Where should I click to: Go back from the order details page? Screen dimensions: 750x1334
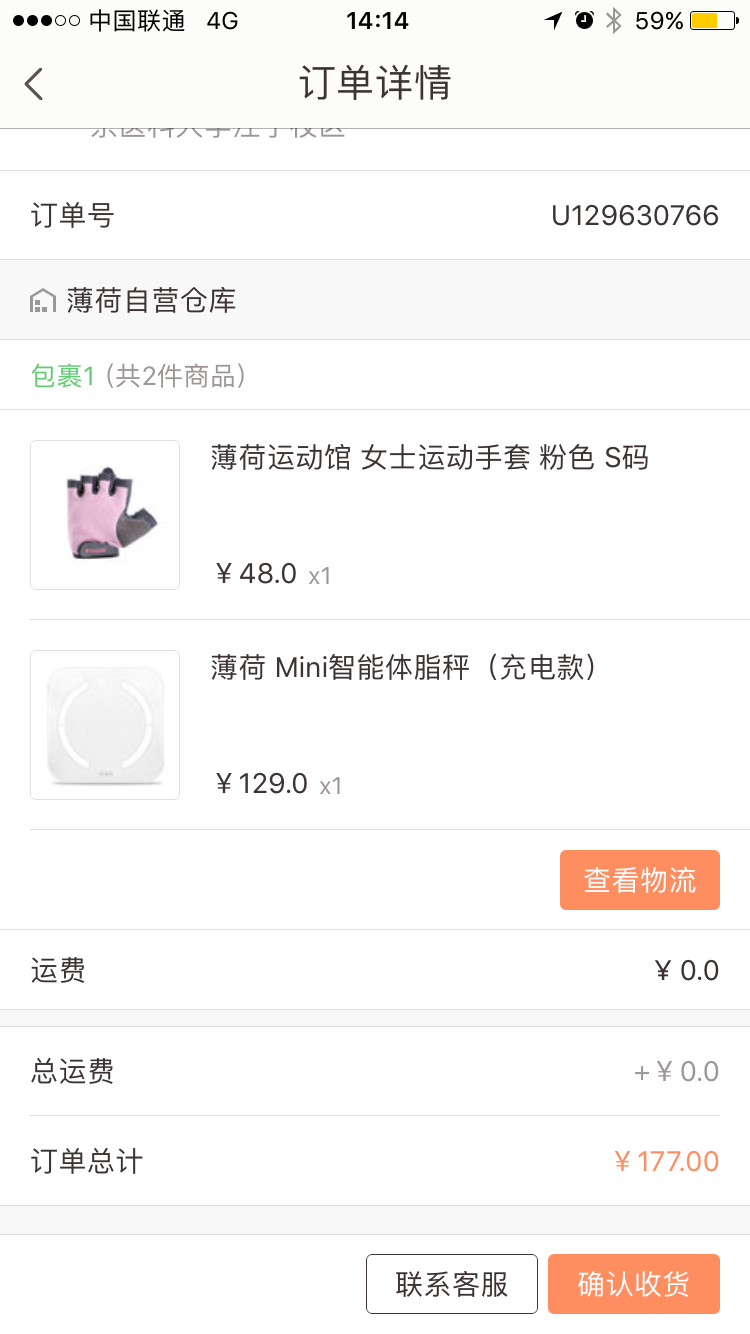click(x=34, y=84)
